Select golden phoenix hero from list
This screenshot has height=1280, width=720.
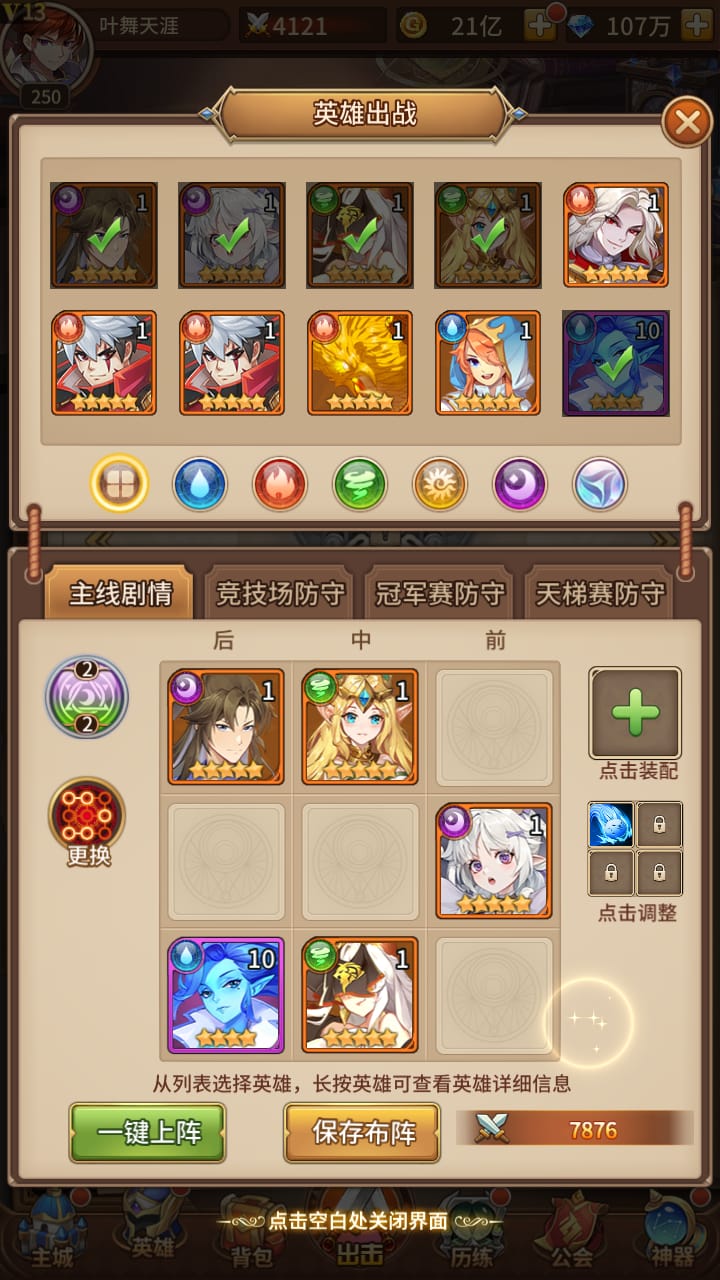tap(359, 362)
